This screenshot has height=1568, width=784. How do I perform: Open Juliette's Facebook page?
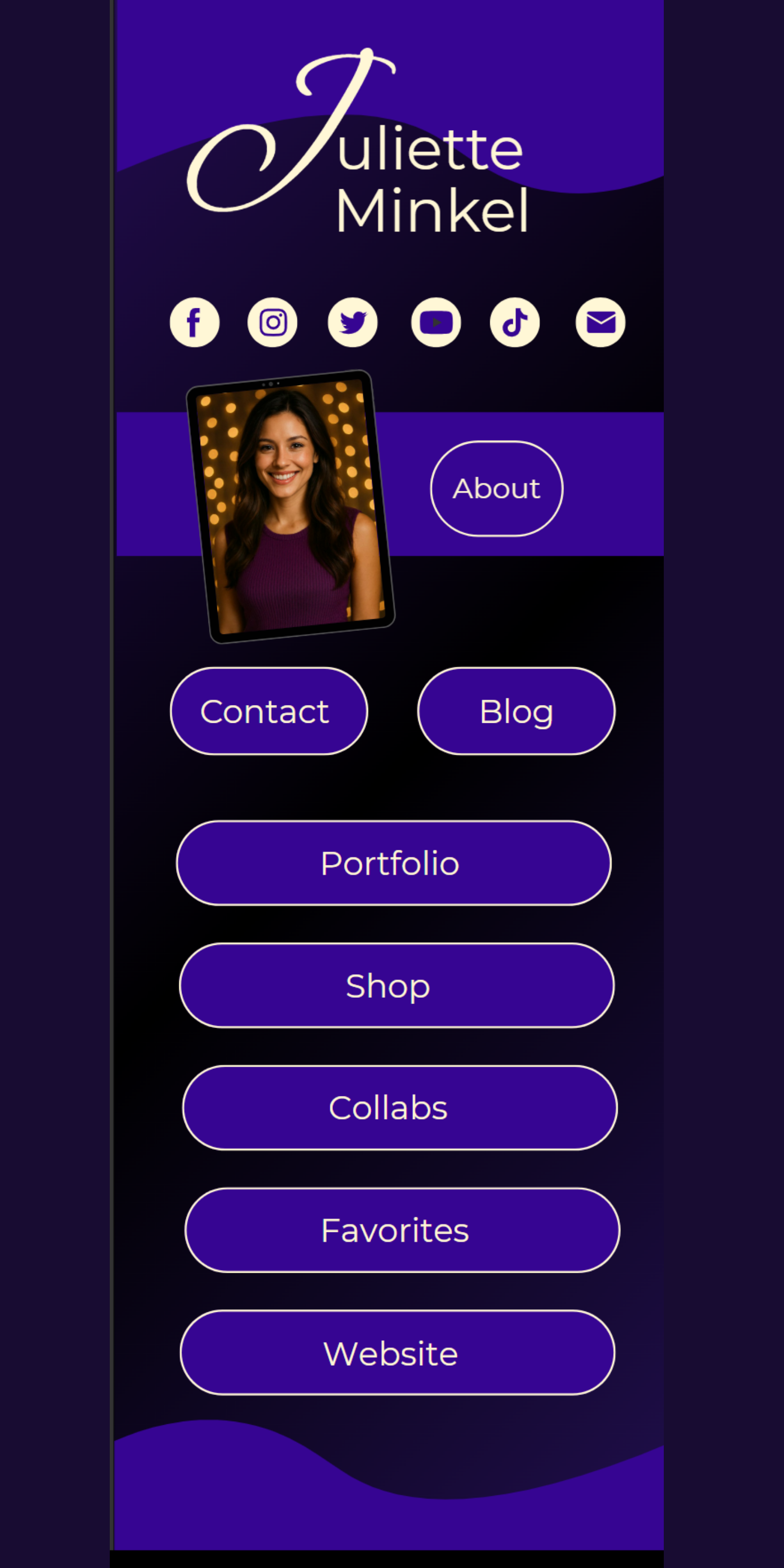pos(194,322)
